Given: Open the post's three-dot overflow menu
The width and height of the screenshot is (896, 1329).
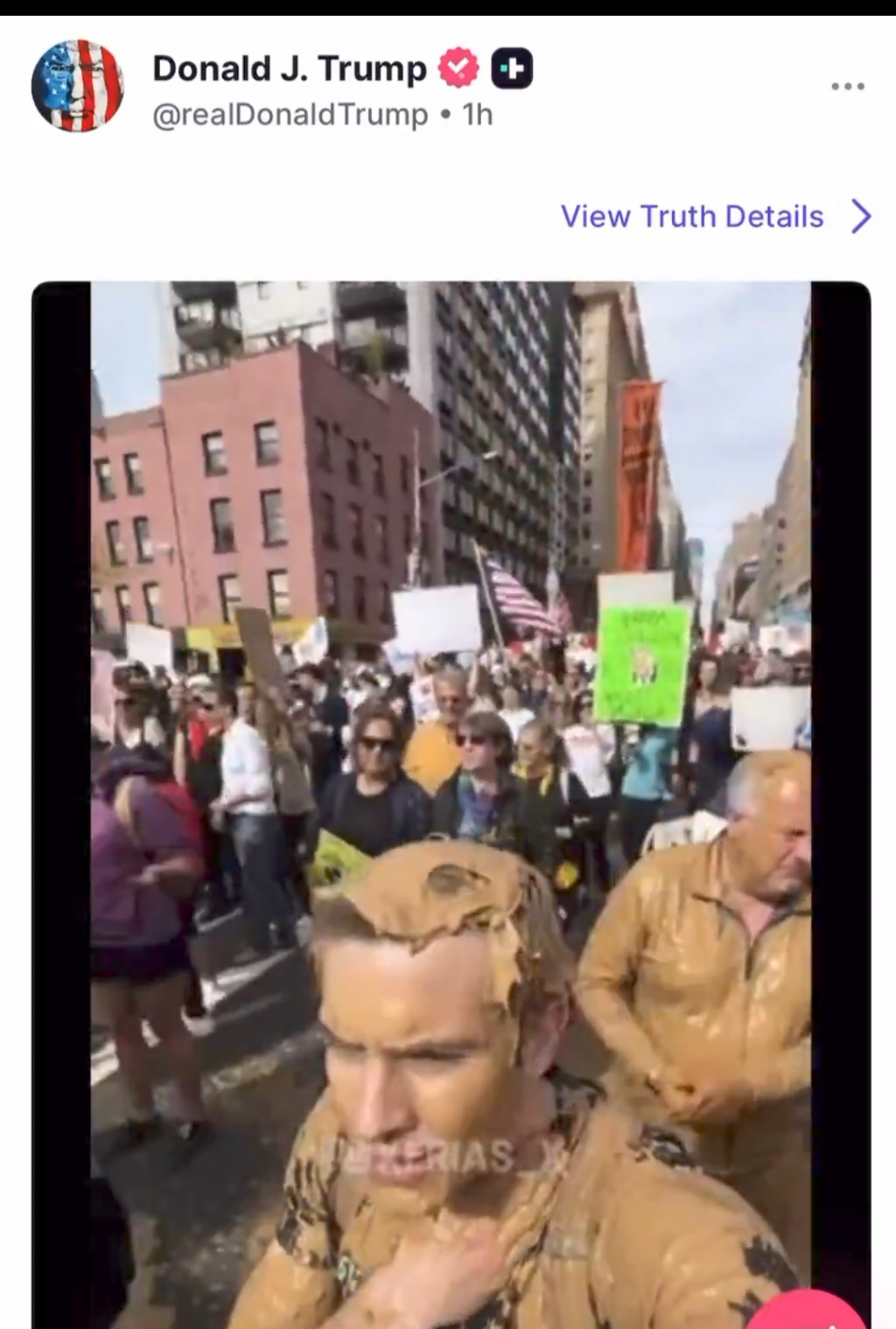Looking at the screenshot, I should point(847,86).
